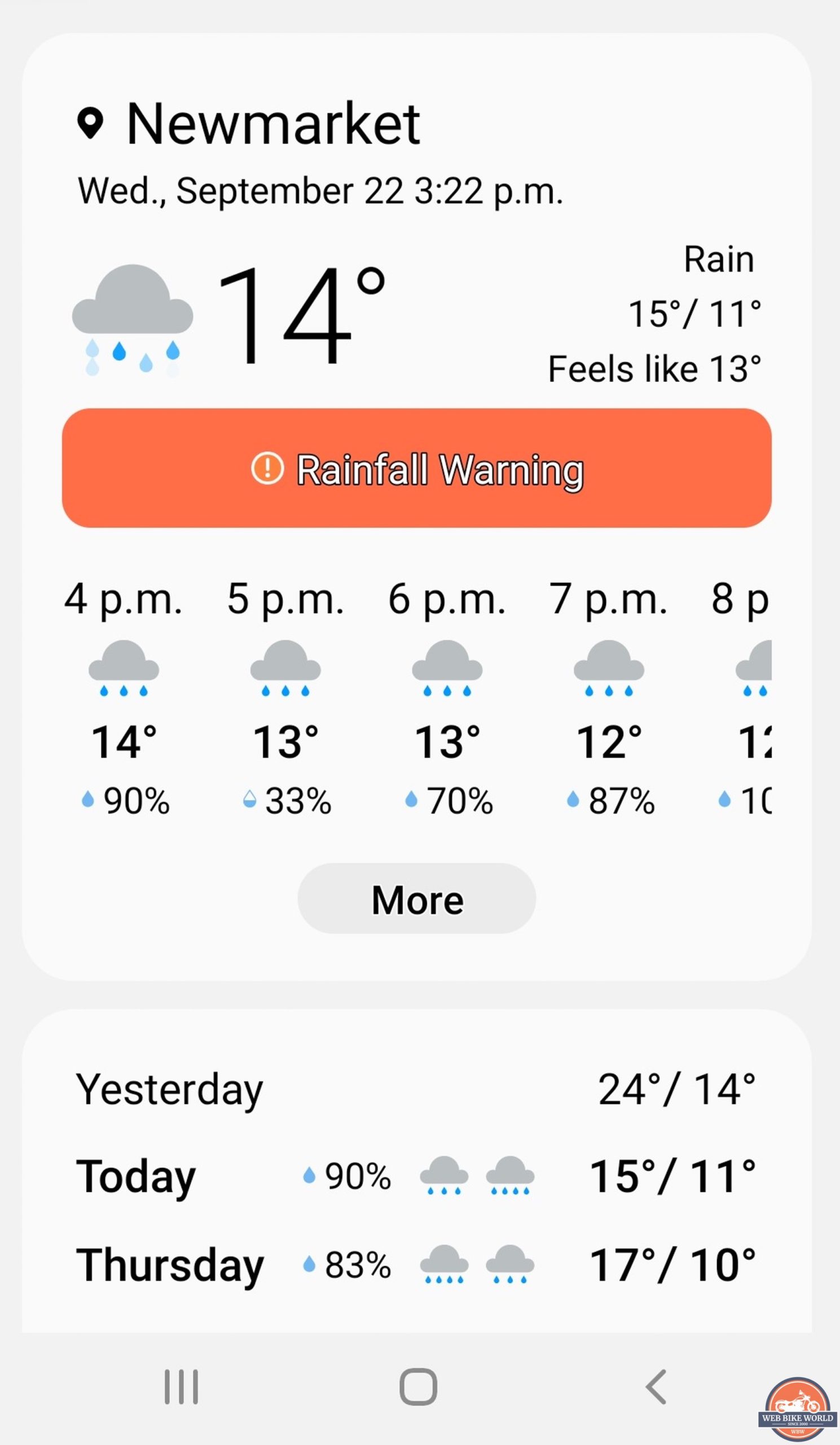Image resolution: width=840 pixels, height=1445 pixels.
Task: Show more hourly forecast with More button
Action: pos(416,899)
